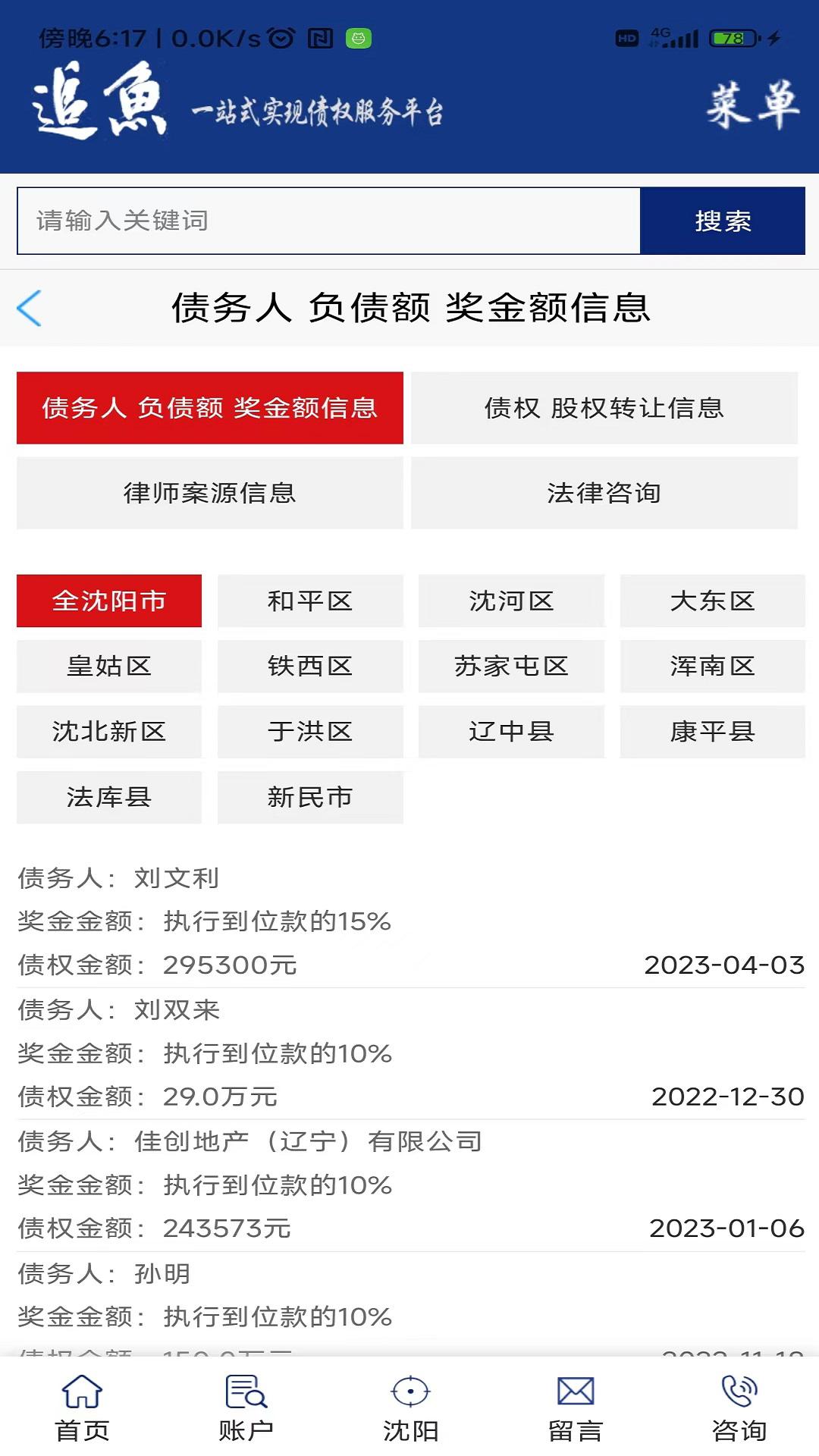Open 沈阳 location tab
This screenshot has width=819, height=1456.
point(410,1408)
